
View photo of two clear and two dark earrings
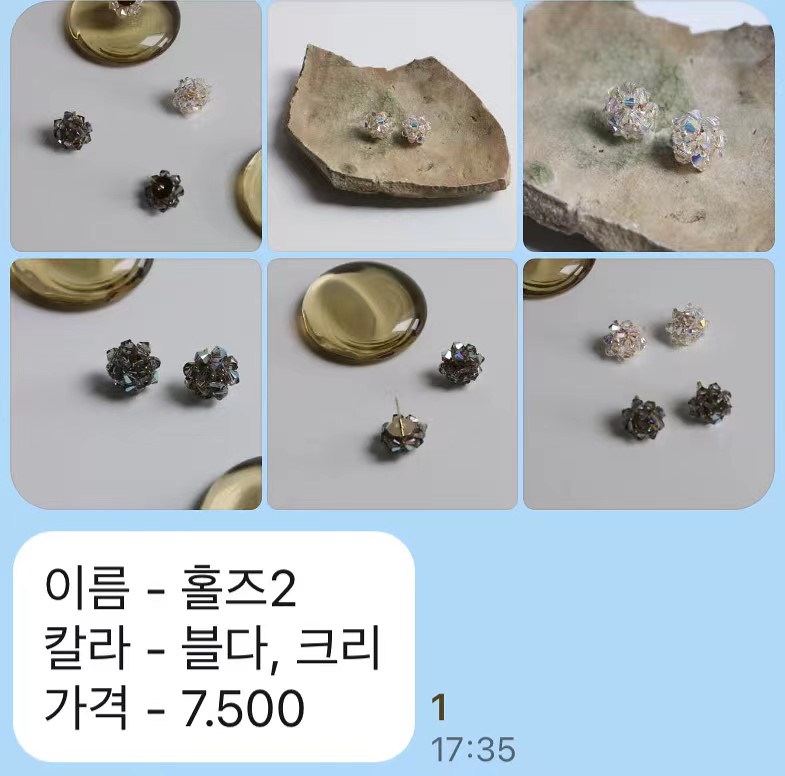(x=648, y=384)
